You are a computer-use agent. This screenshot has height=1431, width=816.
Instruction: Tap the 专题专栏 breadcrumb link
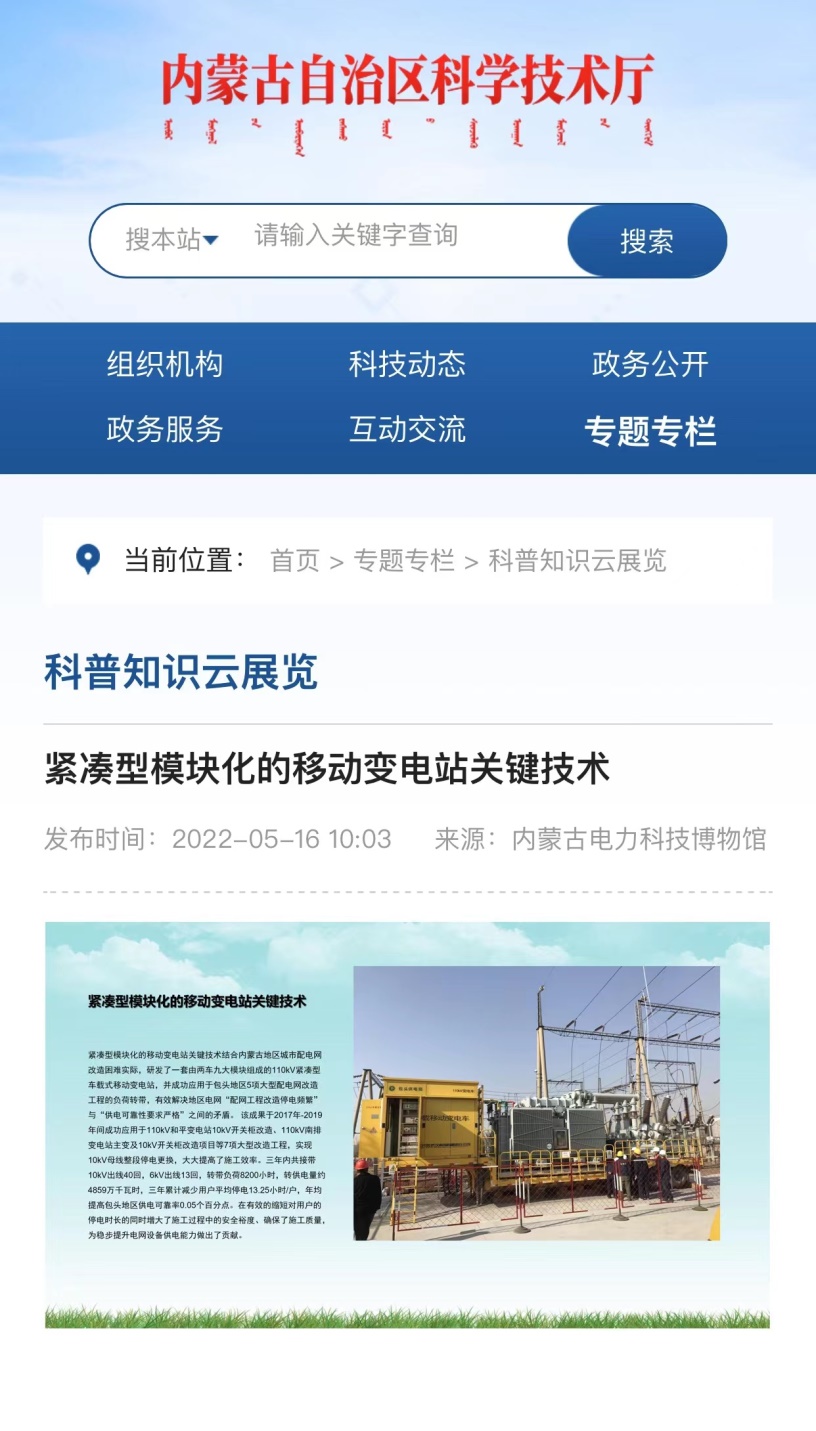pyautogui.click(x=404, y=560)
